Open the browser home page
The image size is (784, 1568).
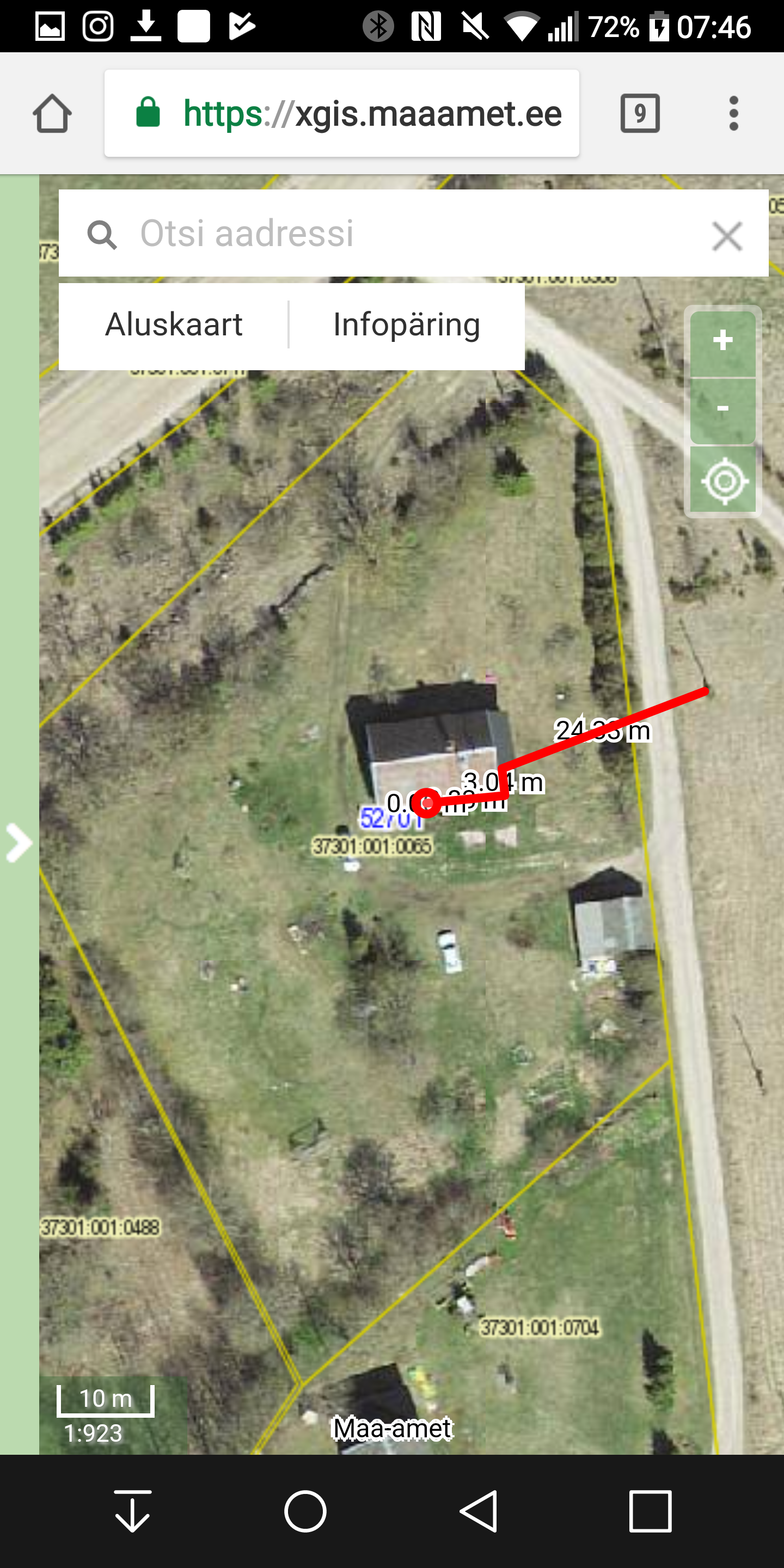point(52,113)
